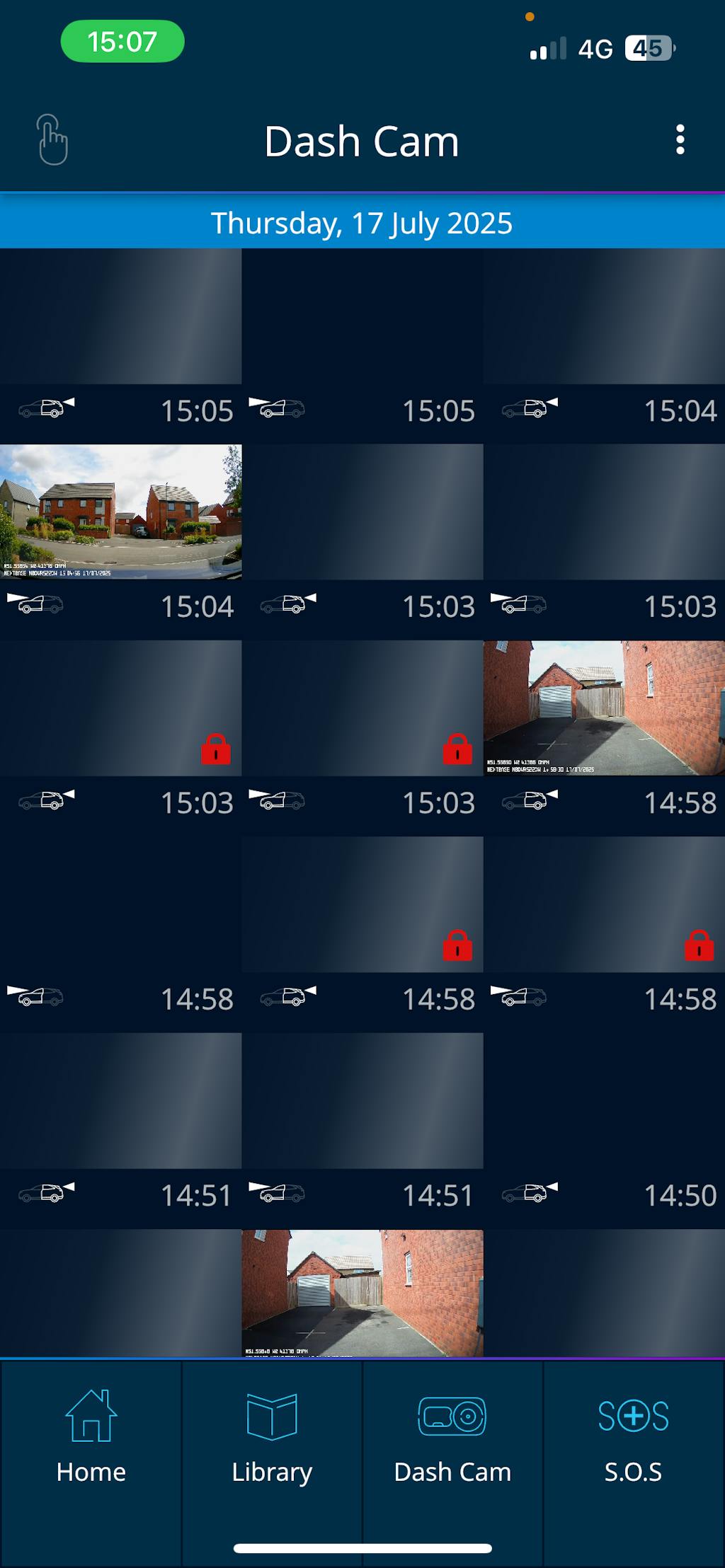Image resolution: width=725 pixels, height=1568 pixels.
Task: Tap the hand select-mode icon
Action: tap(52, 140)
